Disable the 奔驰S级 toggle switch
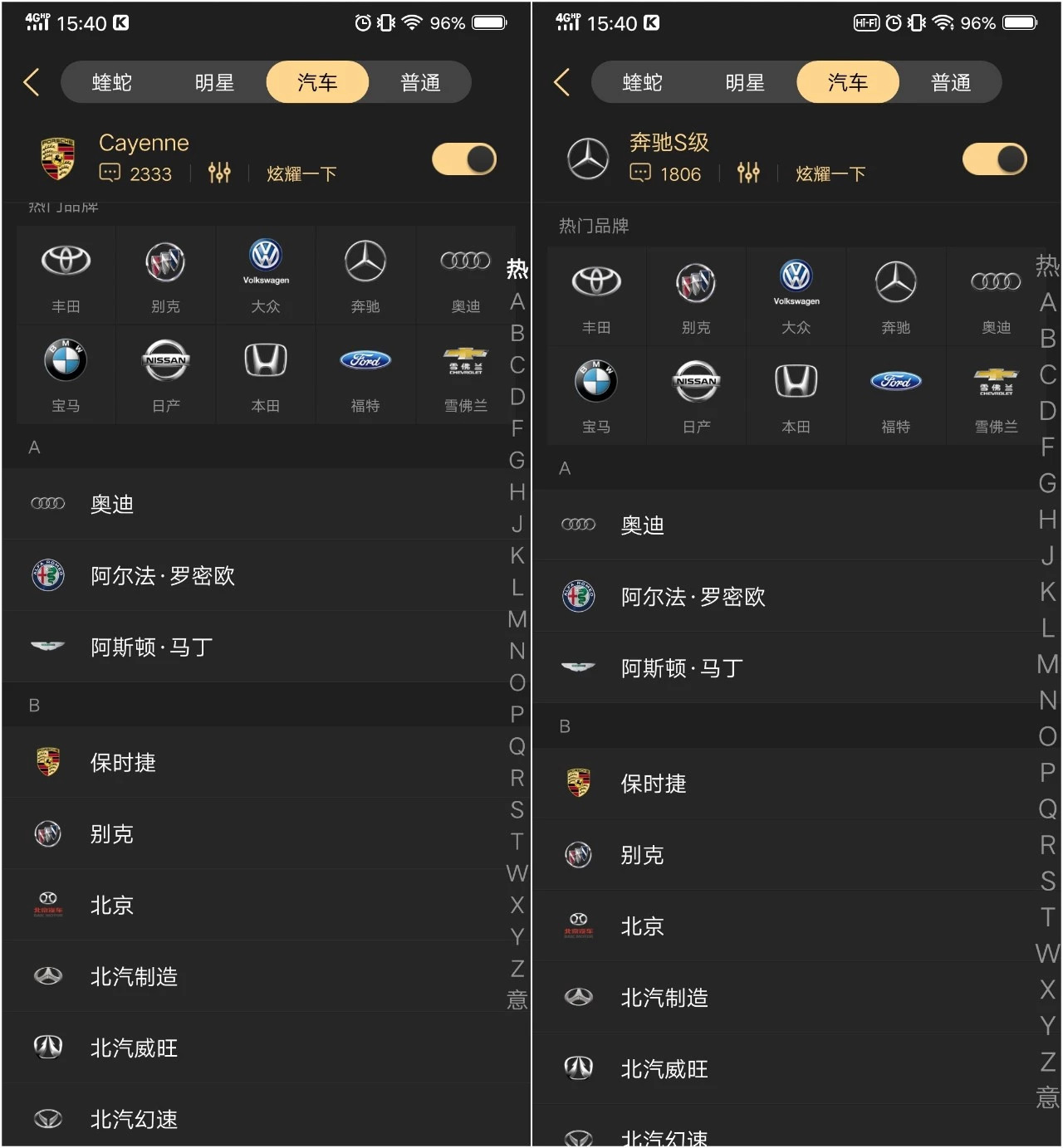The image size is (1063, 1148). coord(994,159)
